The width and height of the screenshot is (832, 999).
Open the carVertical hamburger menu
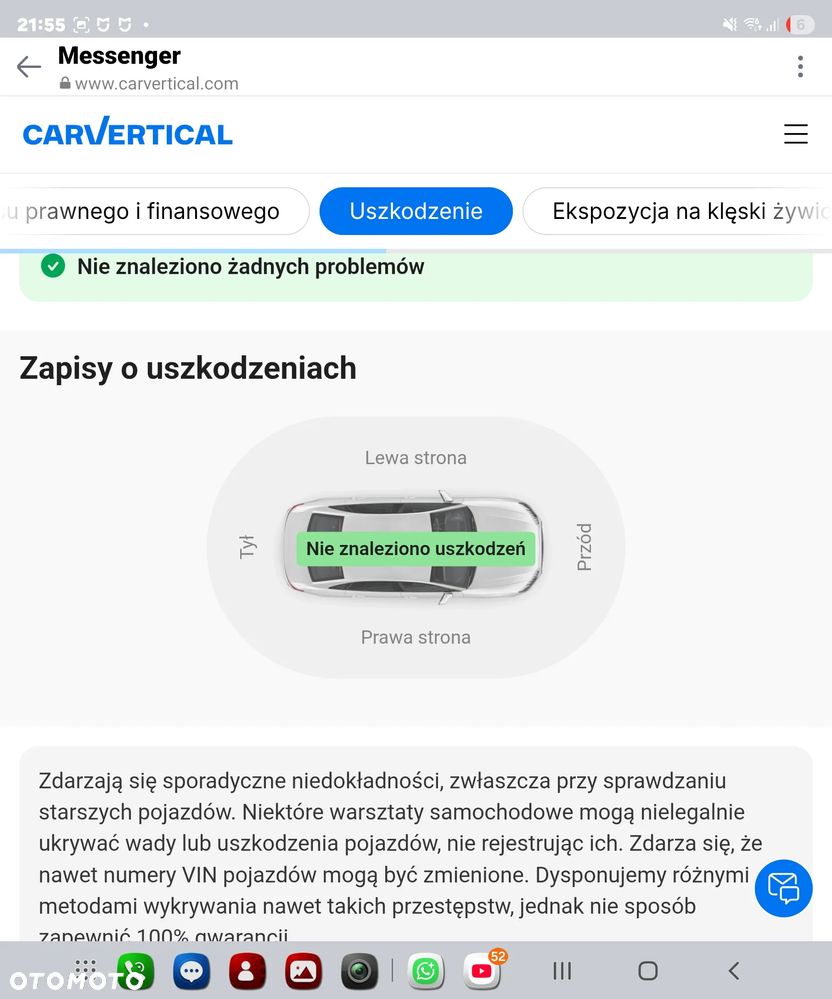795,134
